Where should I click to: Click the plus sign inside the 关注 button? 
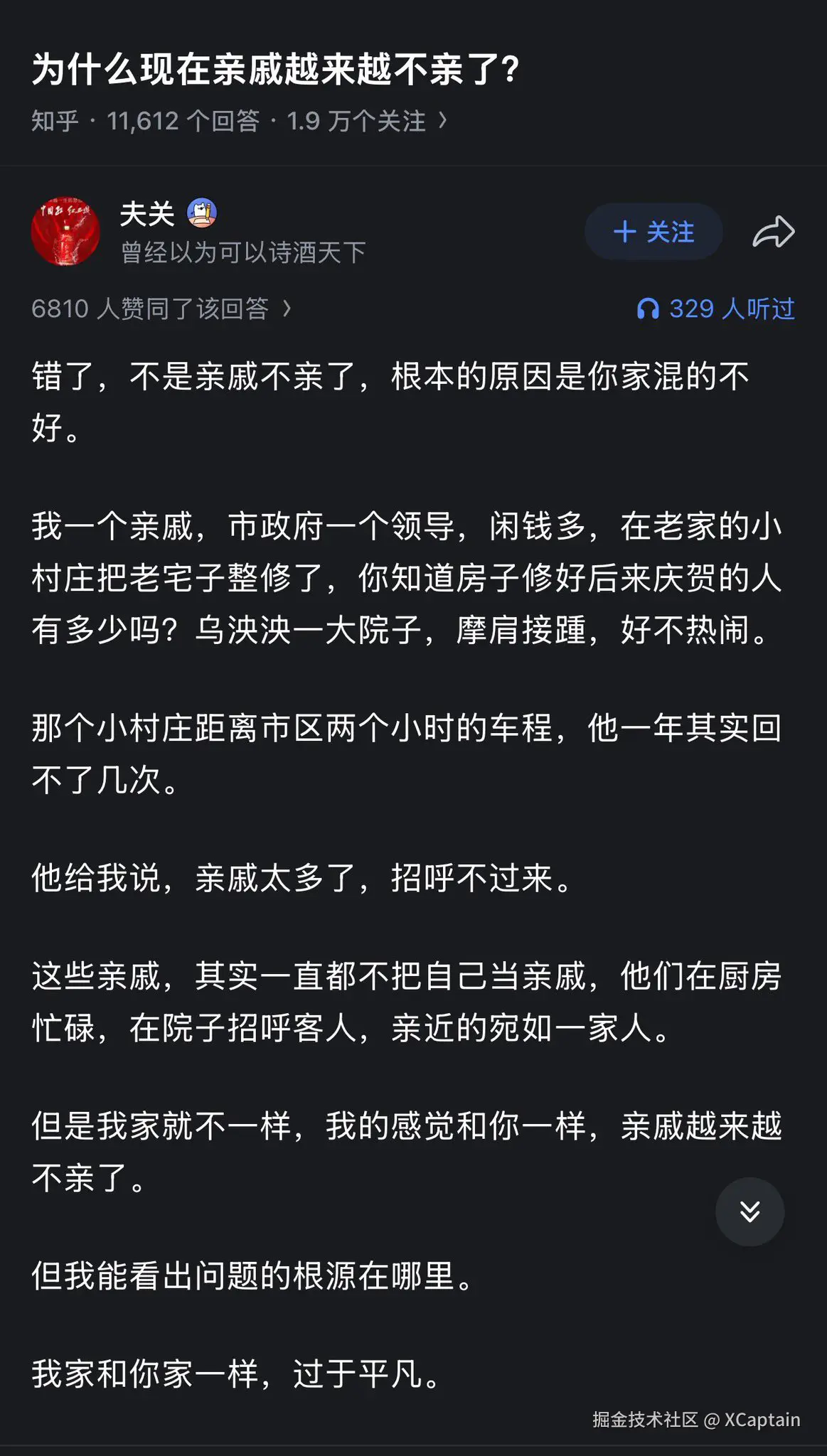626,231
